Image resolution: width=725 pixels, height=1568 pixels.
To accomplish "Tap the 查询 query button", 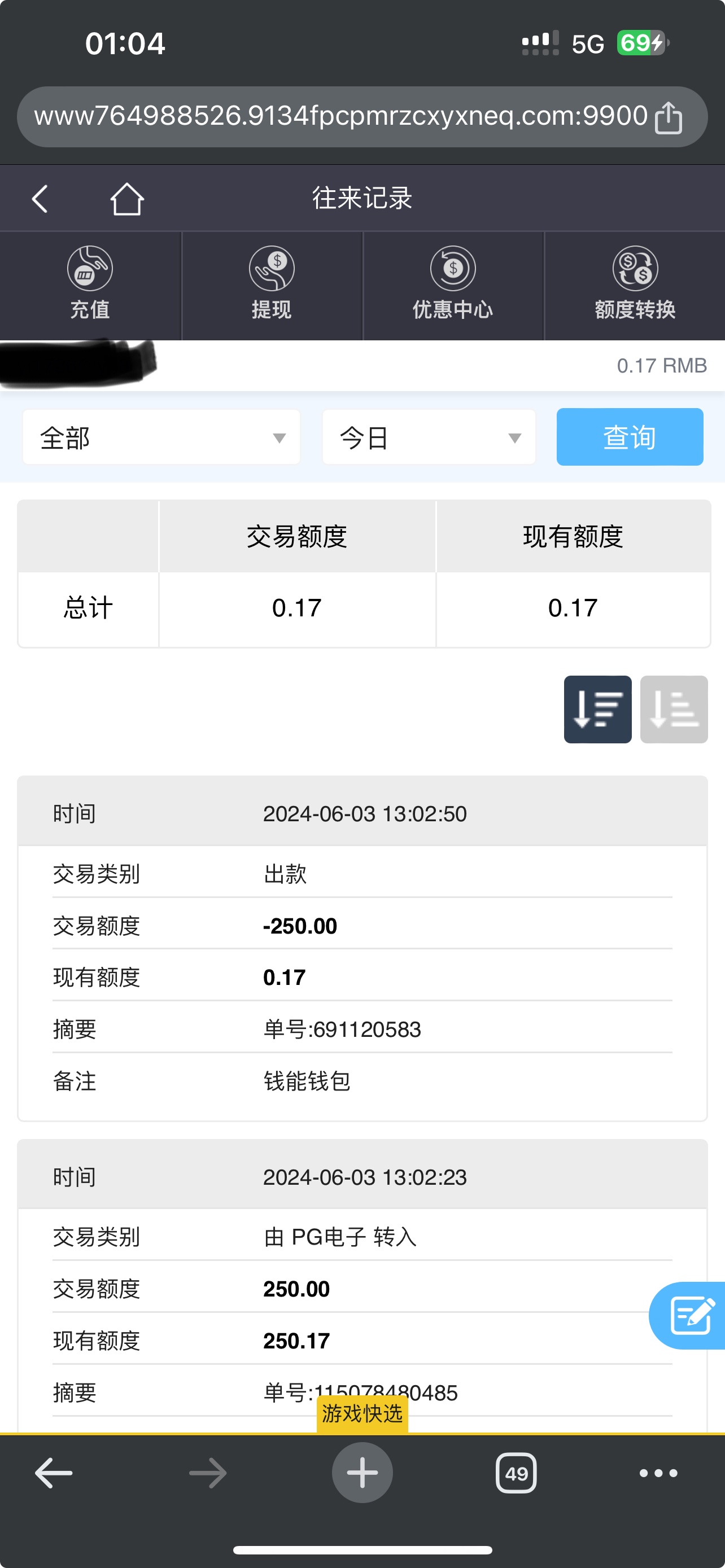I will pyautogui.click(x=630, y=437).
